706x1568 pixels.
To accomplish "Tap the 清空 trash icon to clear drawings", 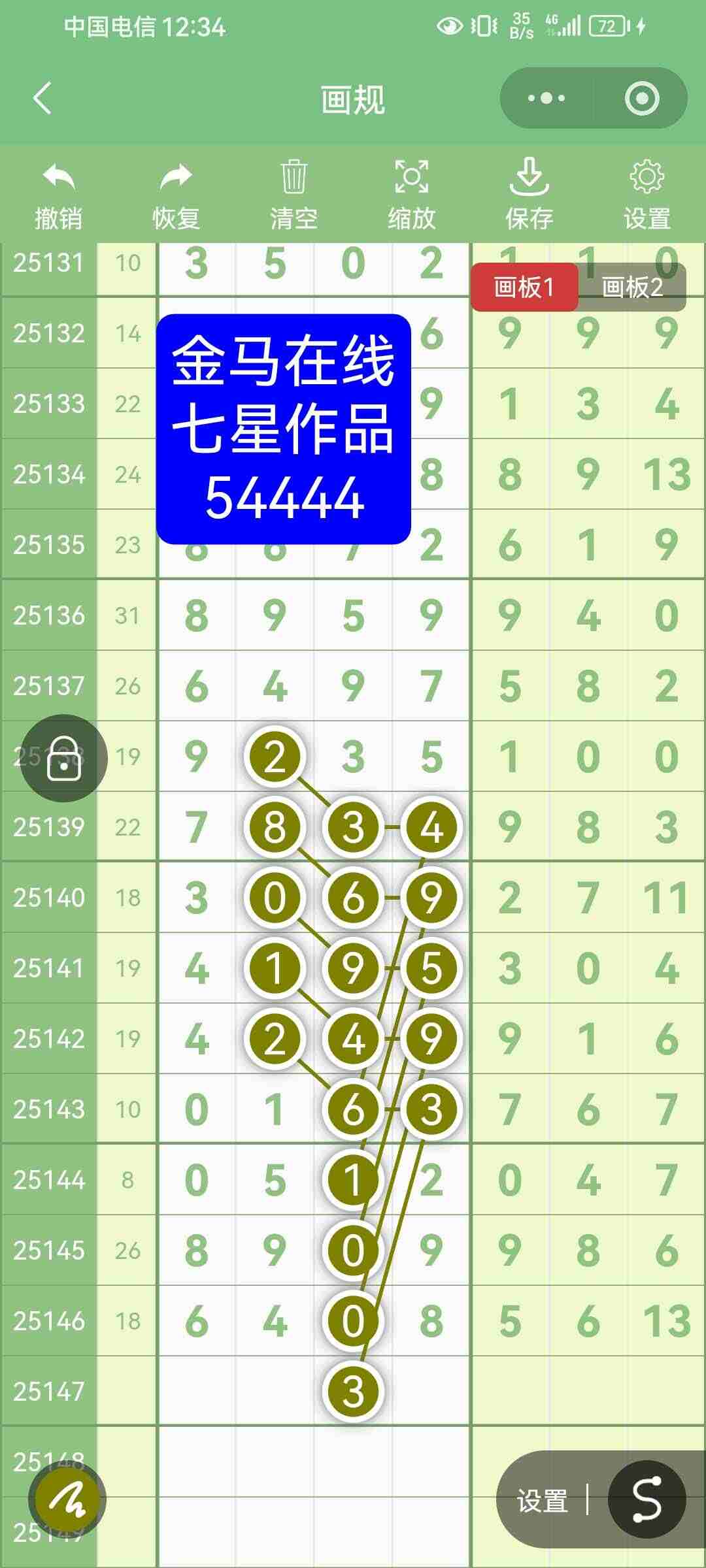I will pyautogui.click(x=294, y=176).
